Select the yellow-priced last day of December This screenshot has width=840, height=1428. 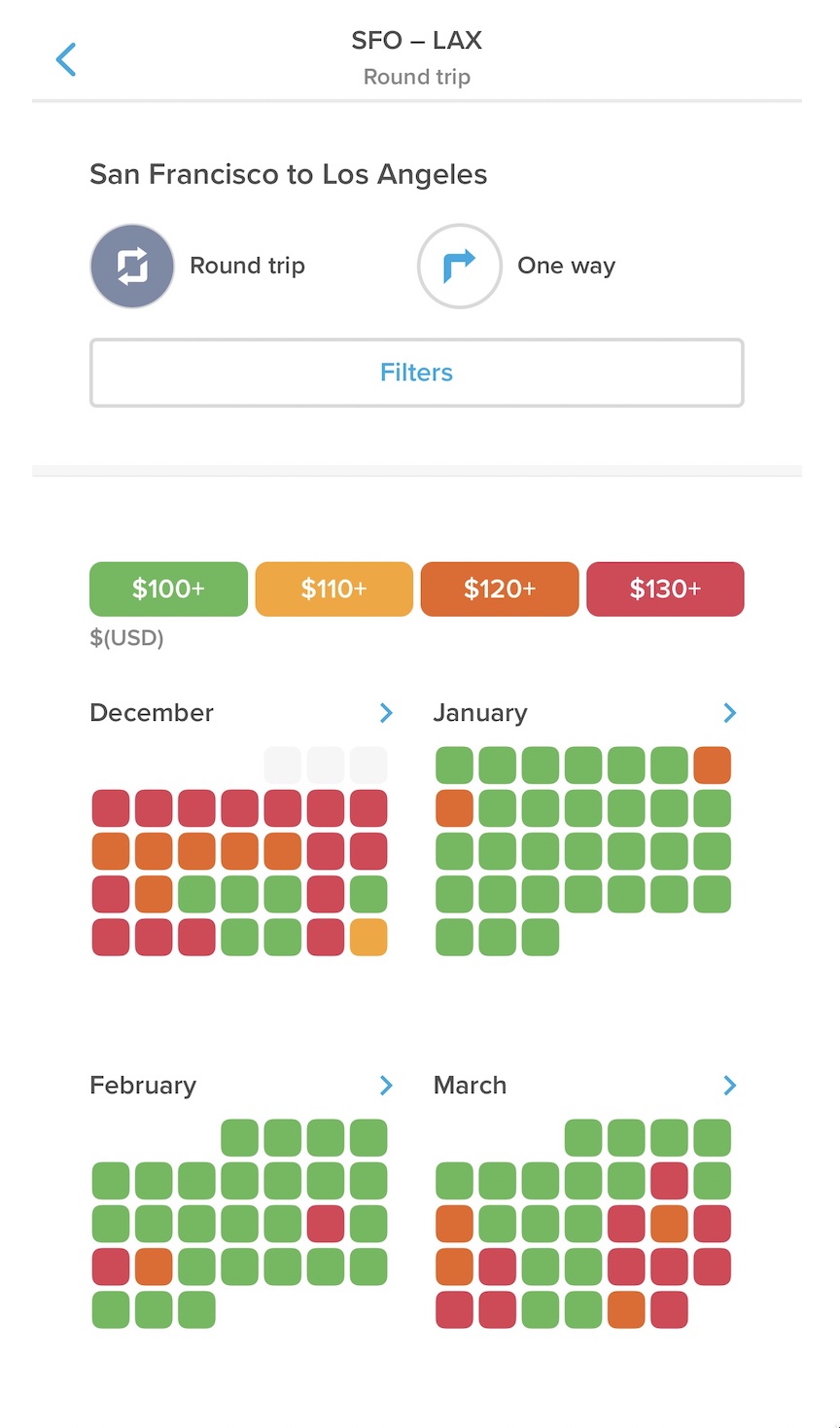pos(367,937)
